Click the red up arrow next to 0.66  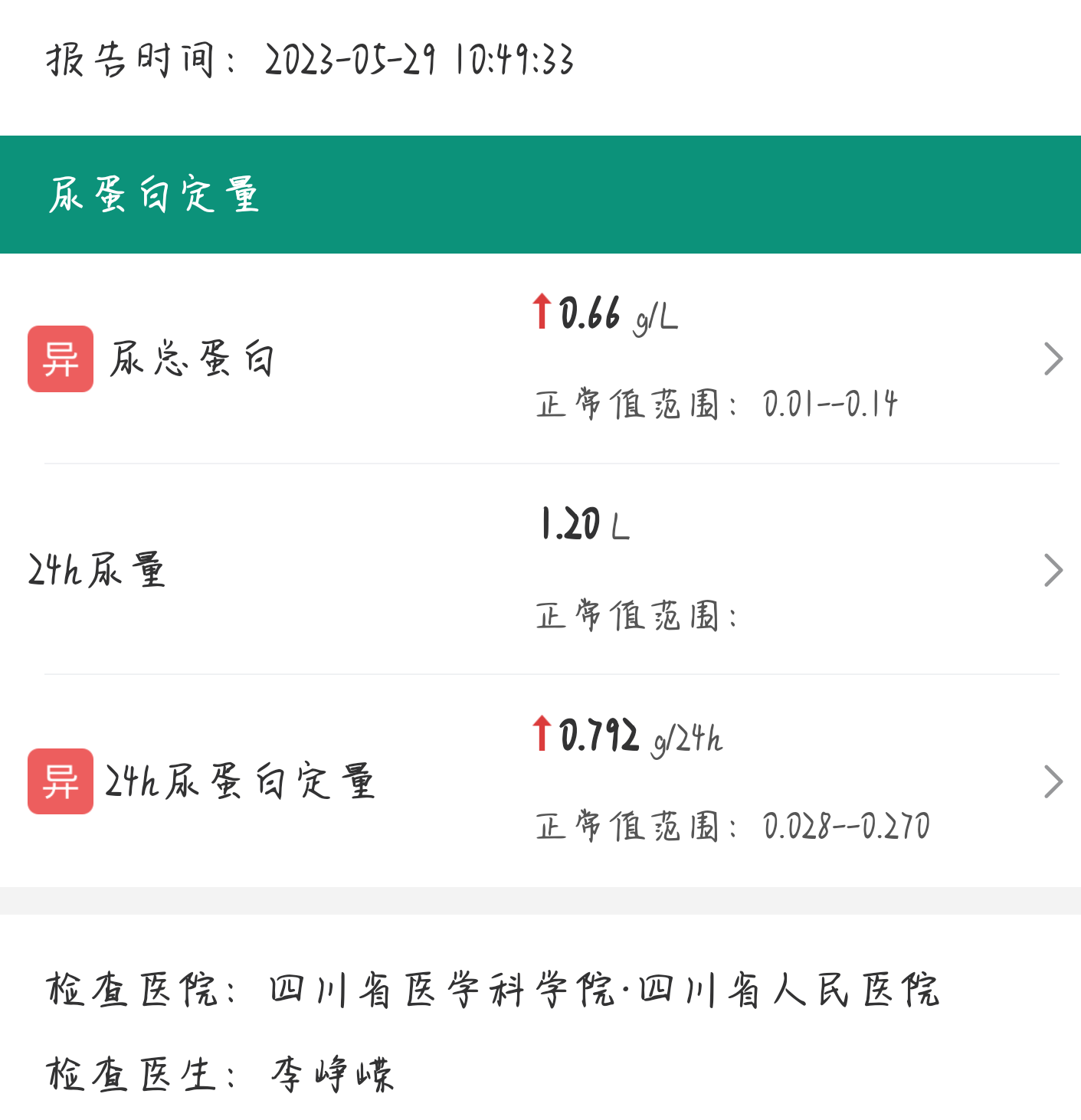click(x=543, y=311)
